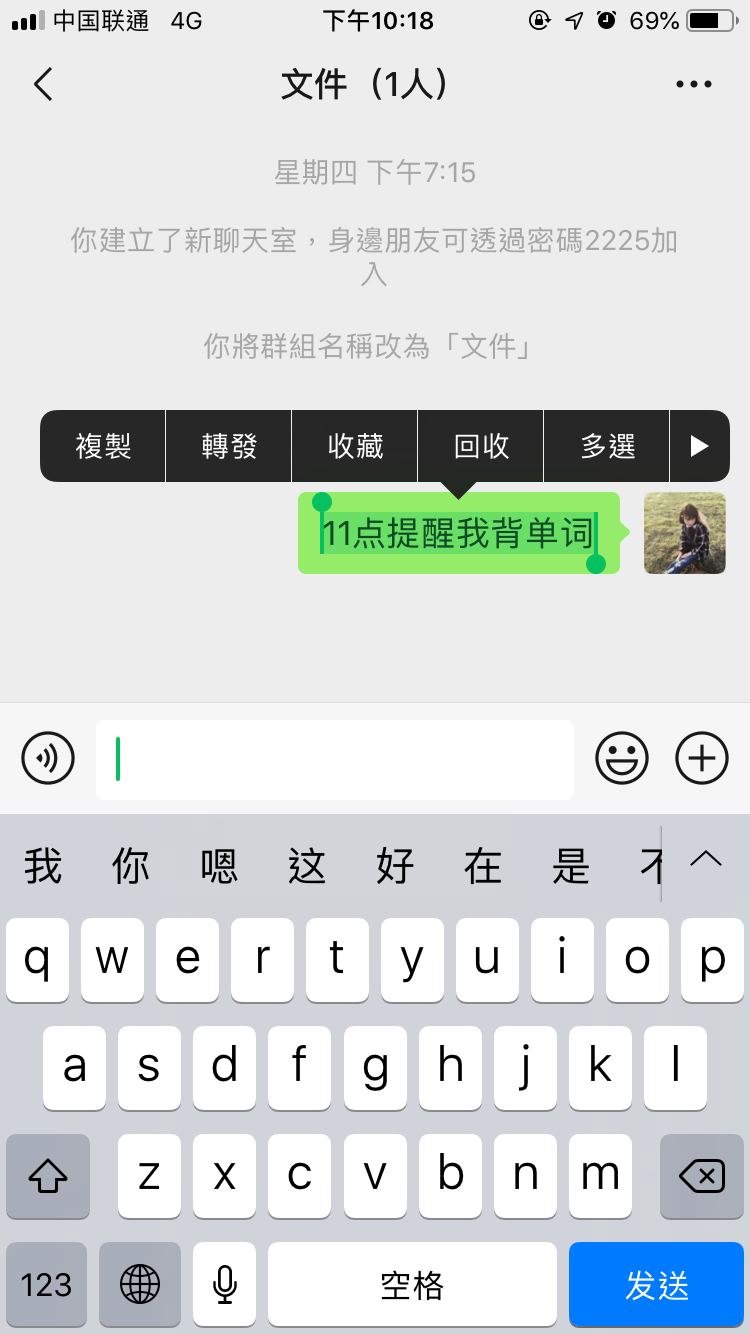Expand the keyboard candidate list
The image size is (750, 1334).
[x=706, y=859]
